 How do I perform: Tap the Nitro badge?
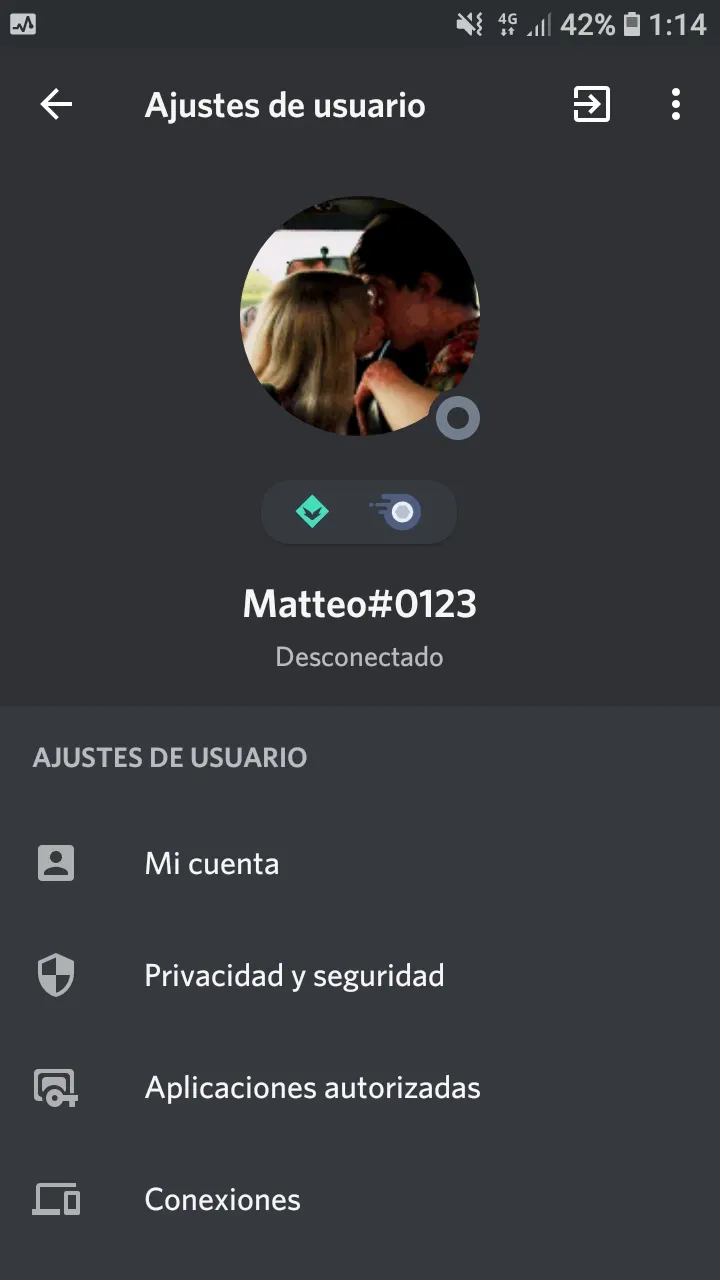pyautogui.click(x=398, y=513)
